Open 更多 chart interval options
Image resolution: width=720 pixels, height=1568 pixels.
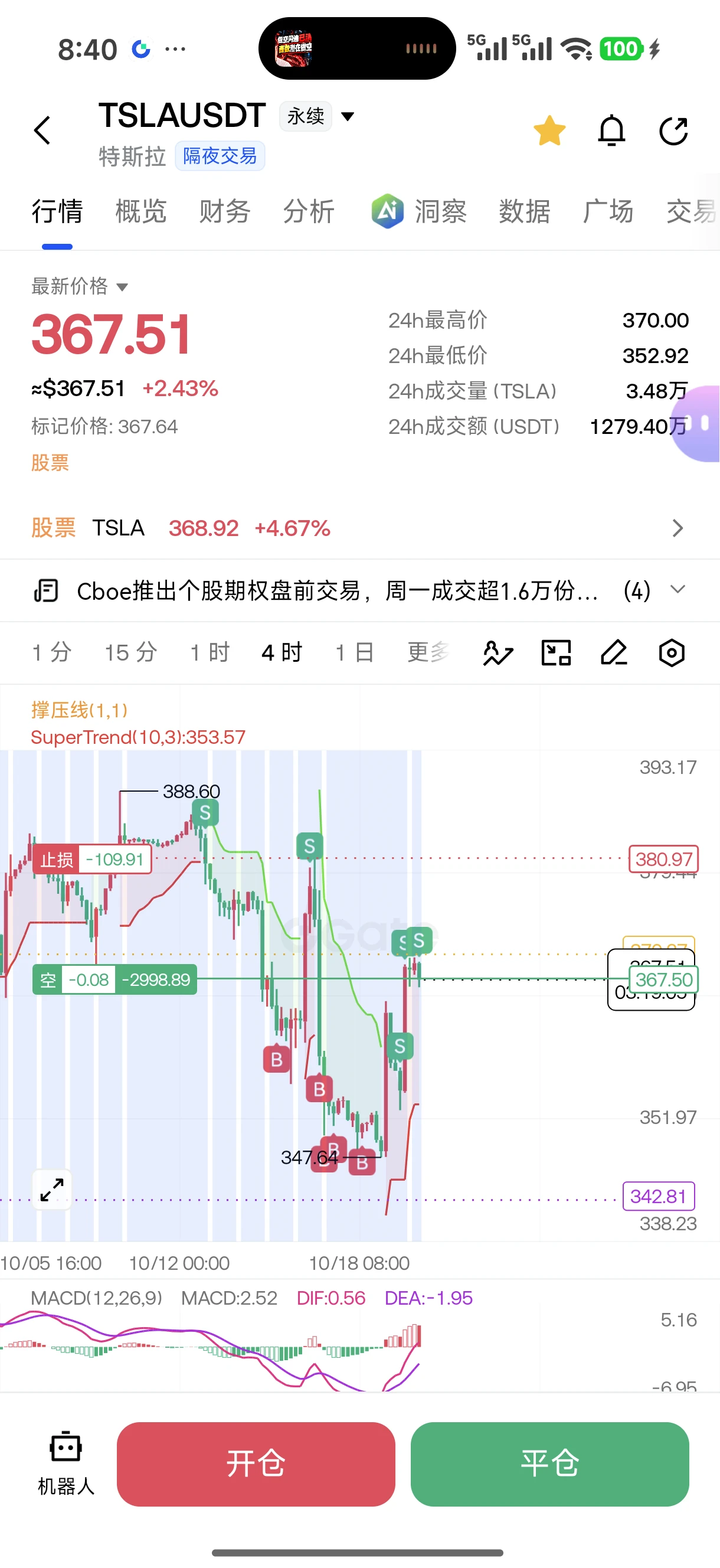point(428,652)
